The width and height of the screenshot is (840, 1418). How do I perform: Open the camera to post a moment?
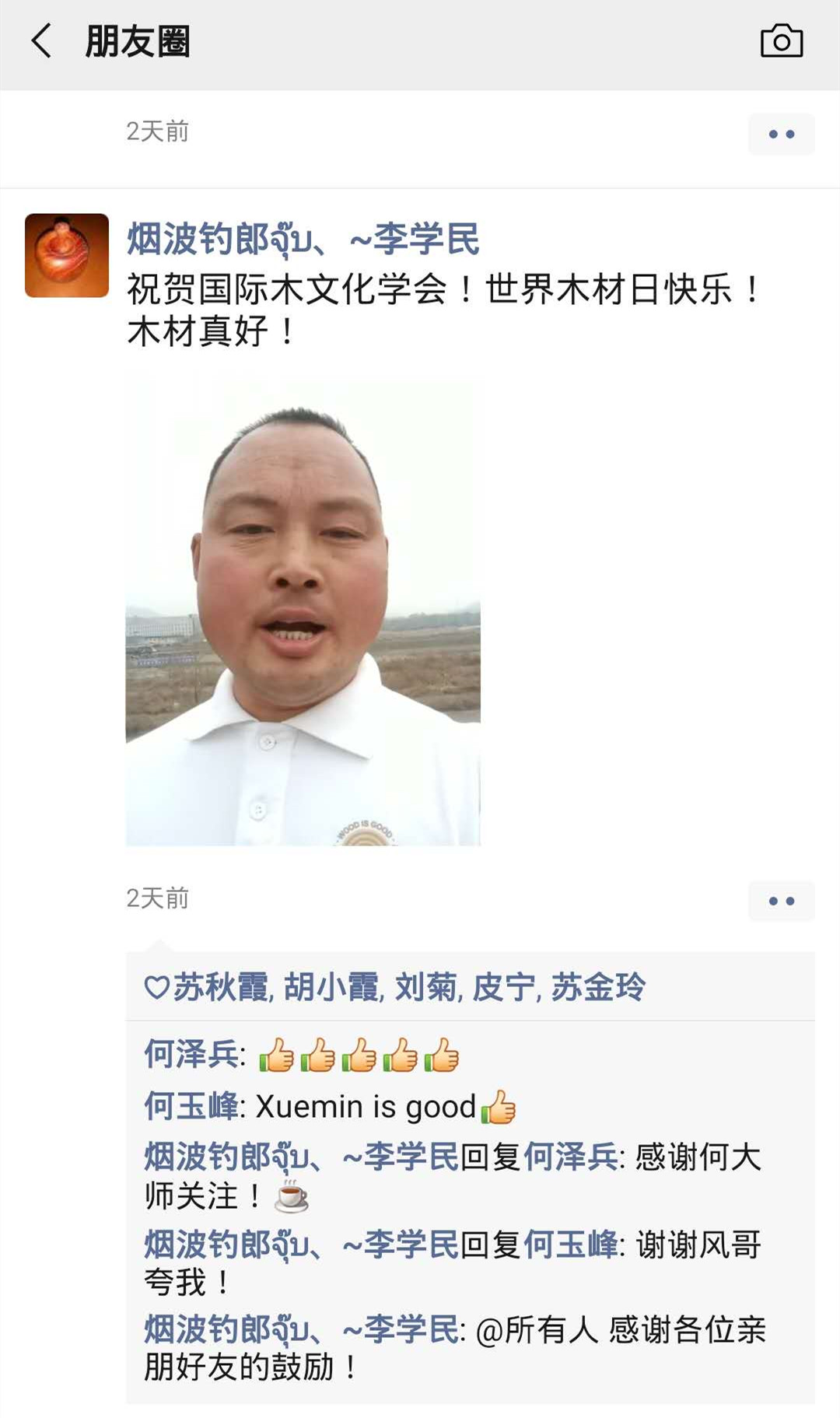[x=782, y=41]
